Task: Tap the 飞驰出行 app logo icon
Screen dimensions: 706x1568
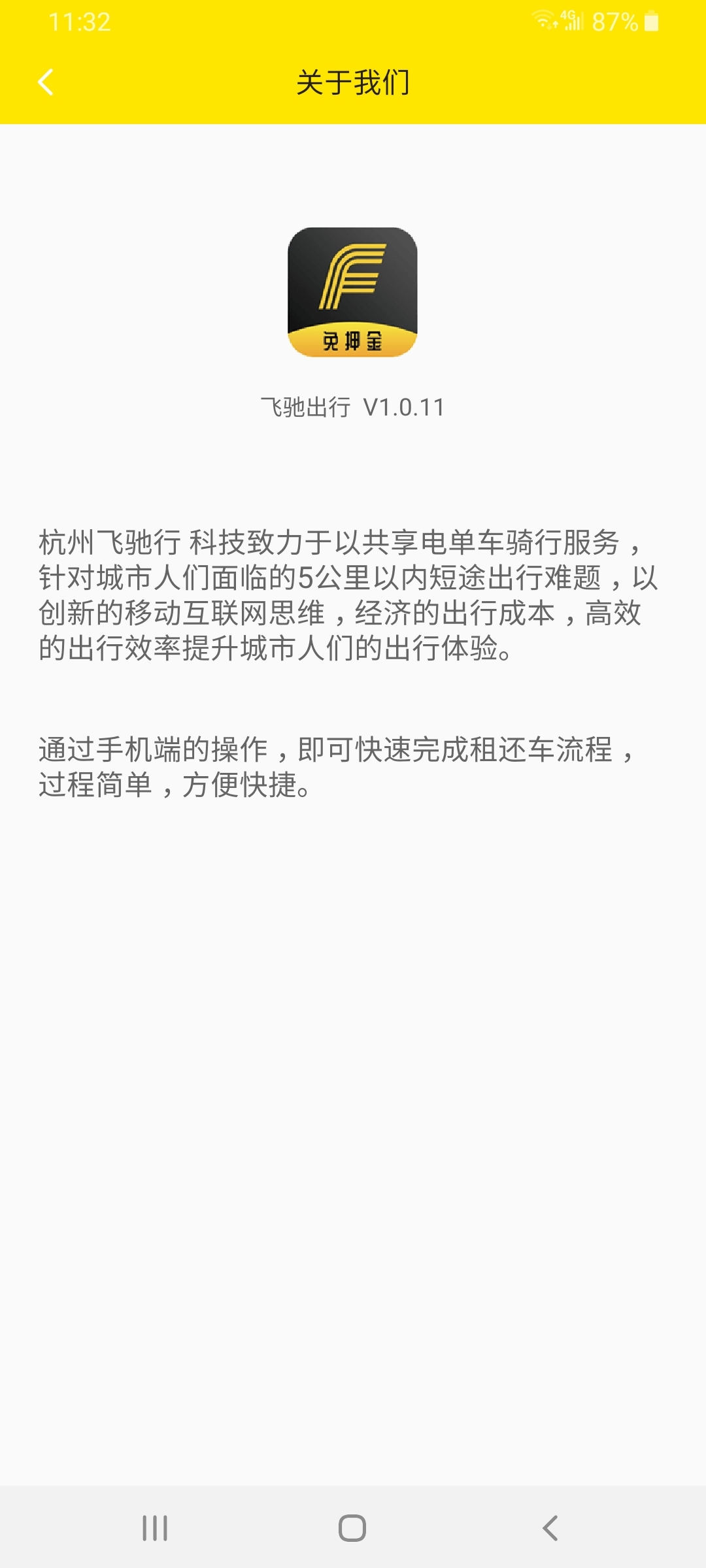Action: click(353, 294)
